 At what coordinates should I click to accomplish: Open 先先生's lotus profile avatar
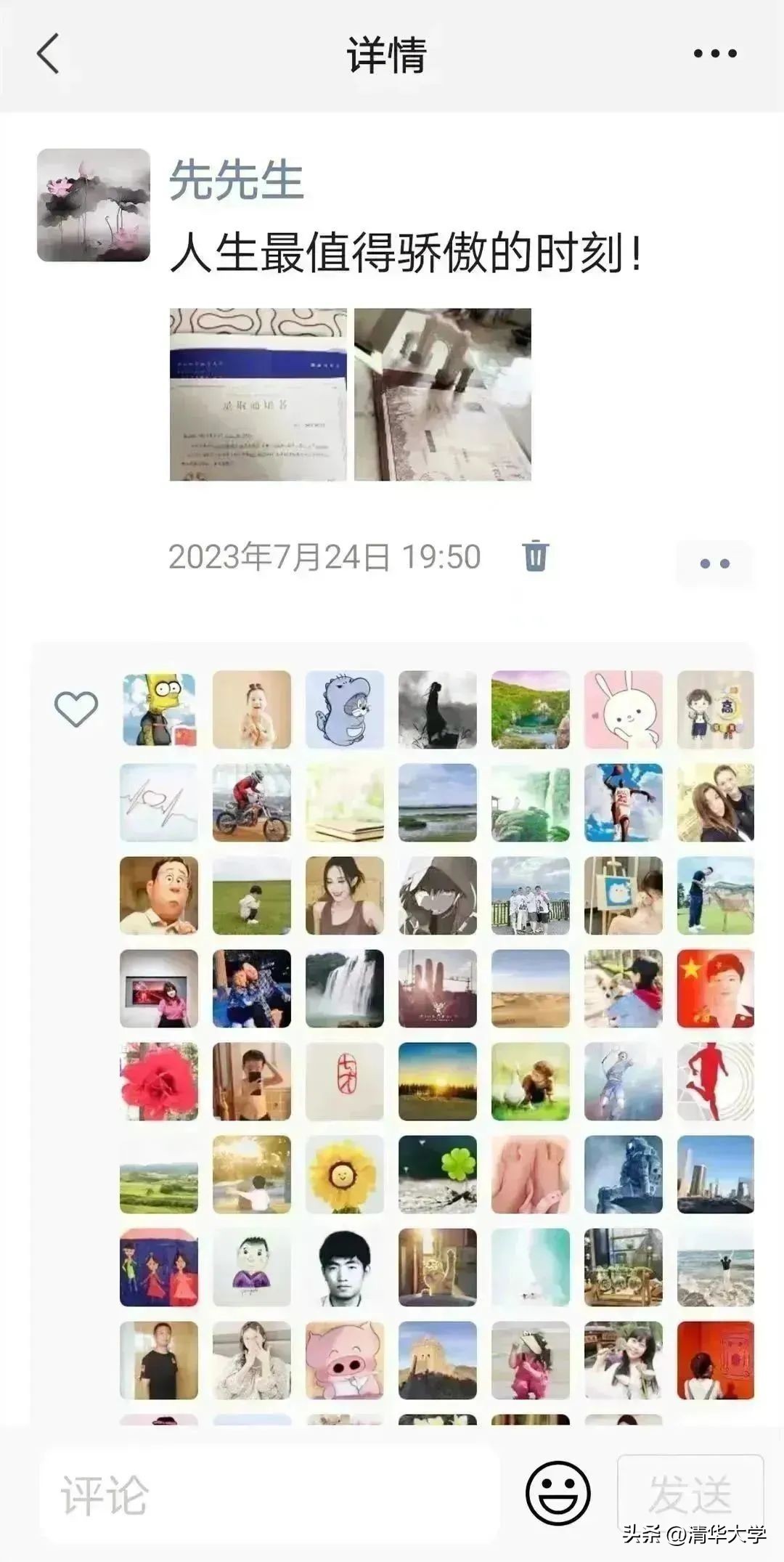click(x=94, y=206)
